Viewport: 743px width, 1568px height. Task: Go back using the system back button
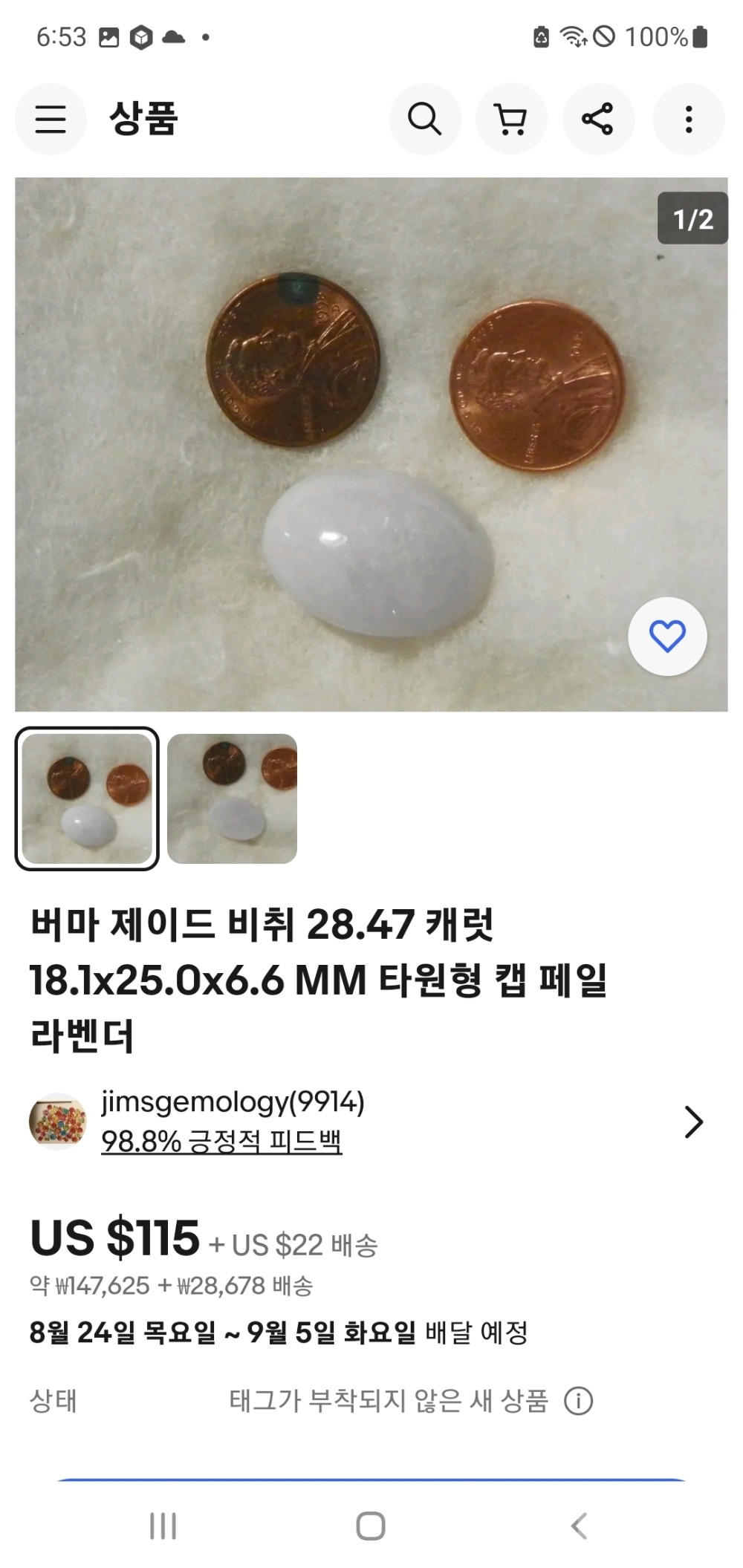tap(579, 1526)
